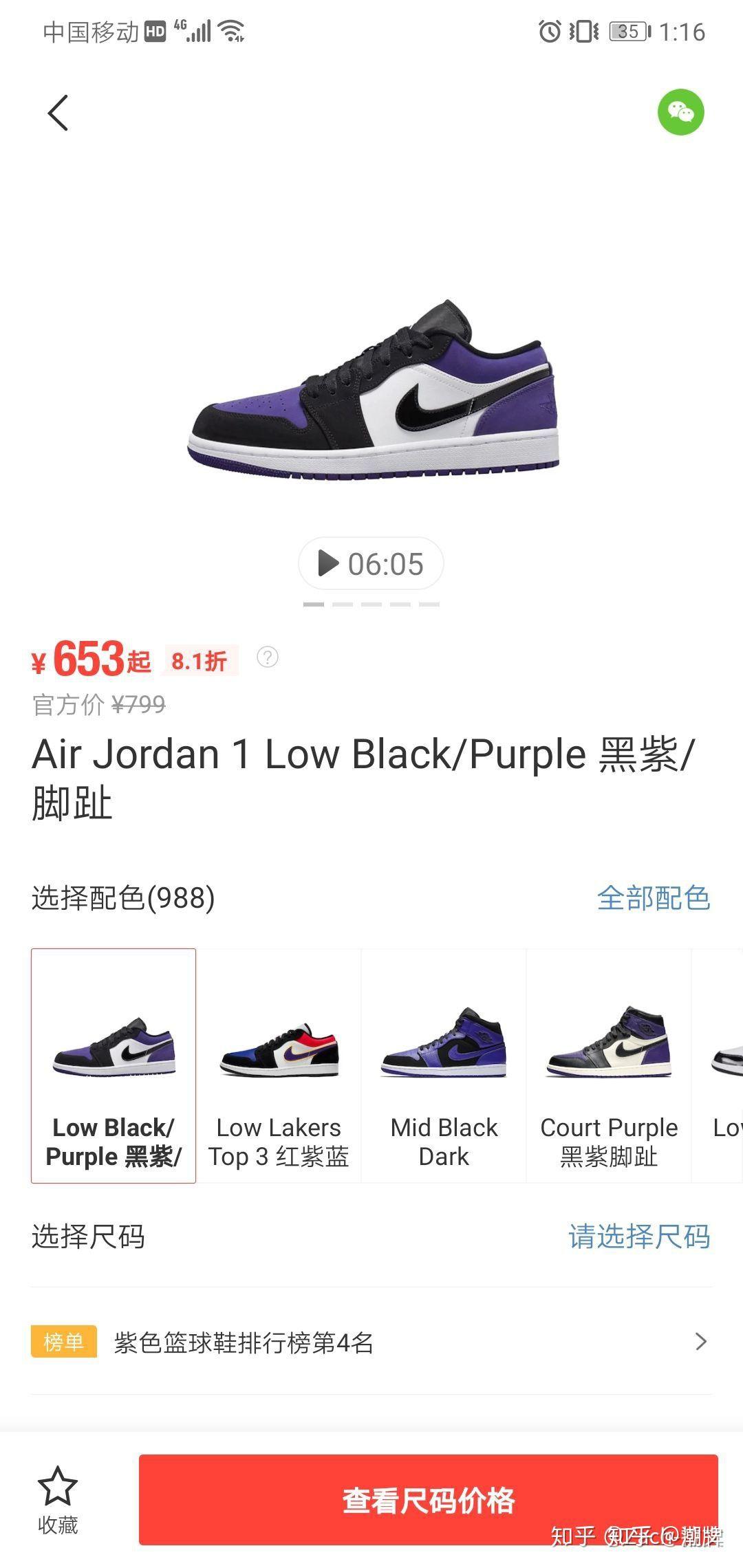The height and width of the screenshot is (1568, 743).
Task: Open the 紫色篮球鞋排行榜 ranking row
Action: (371, 1342)
